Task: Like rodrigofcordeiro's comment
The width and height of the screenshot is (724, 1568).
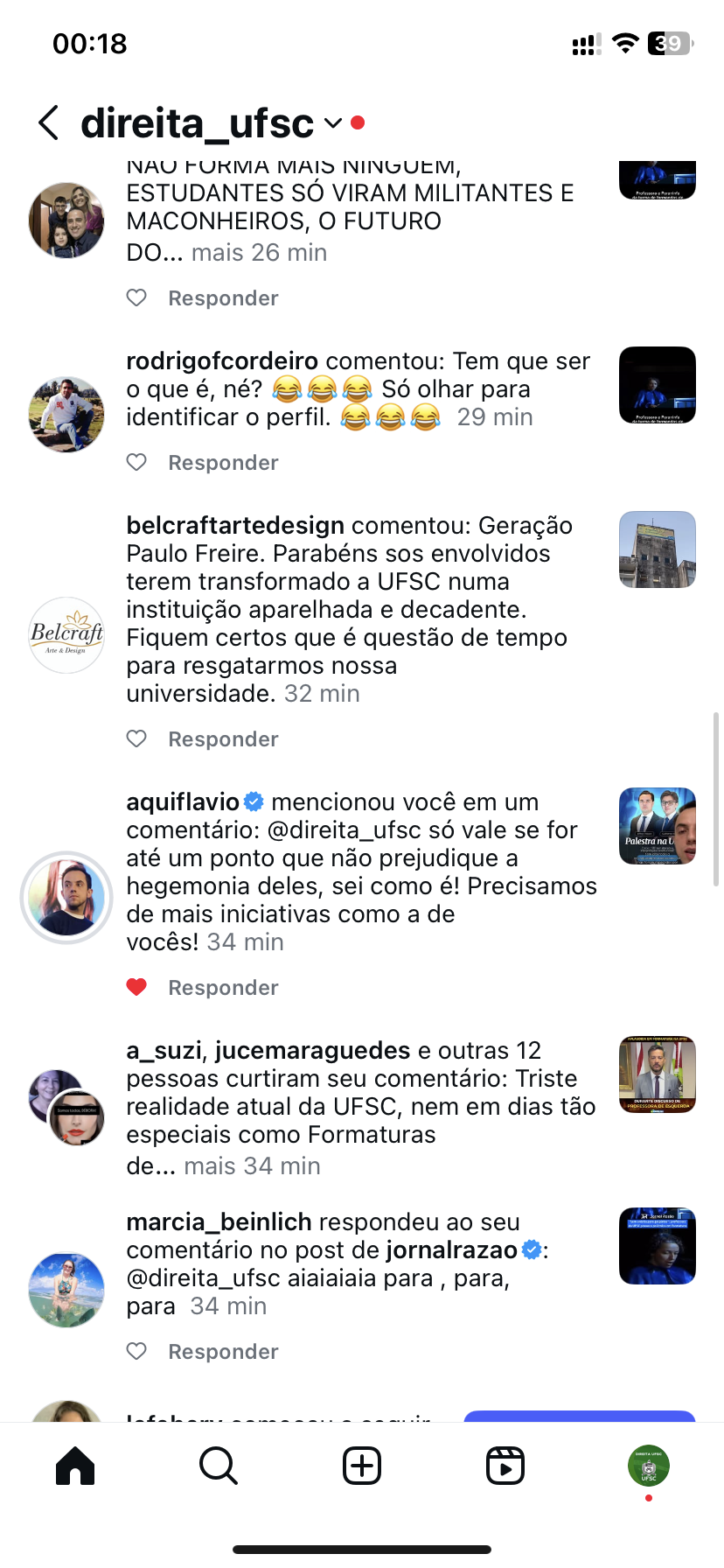Action: pos(136,462)
